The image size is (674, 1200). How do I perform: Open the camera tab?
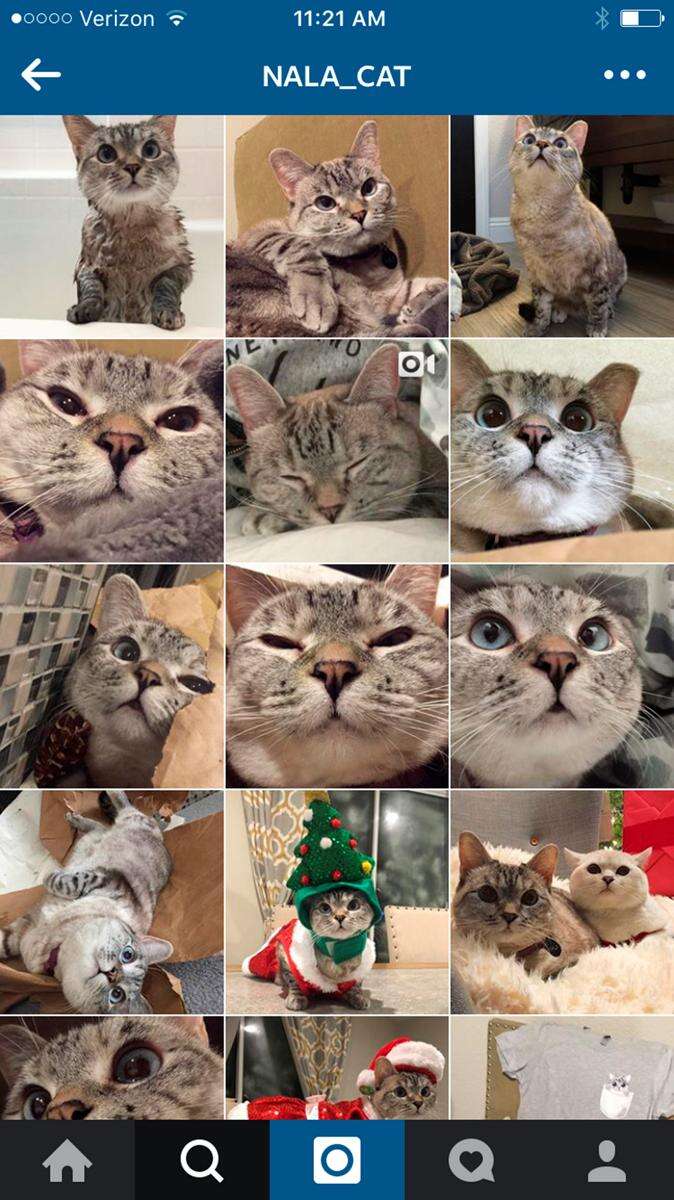point(337,1160)
